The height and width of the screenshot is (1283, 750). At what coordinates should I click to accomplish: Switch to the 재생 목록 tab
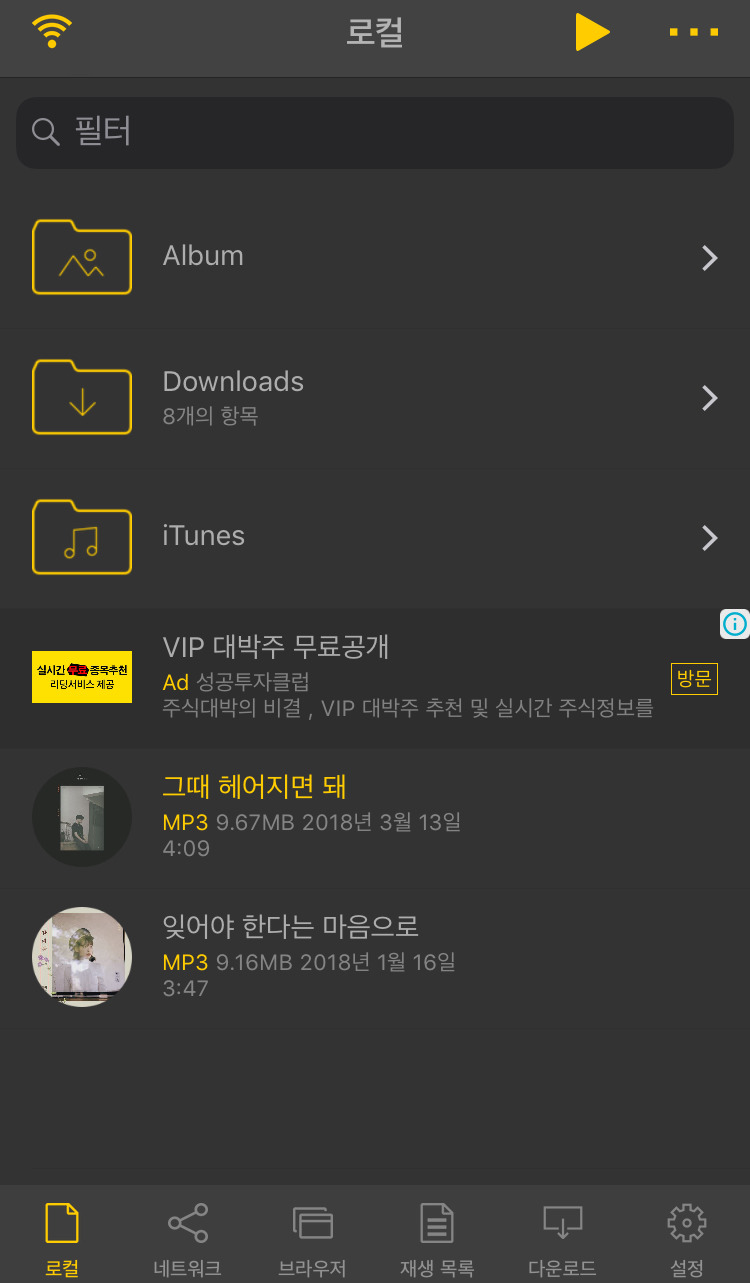(x=437, y=1240)
